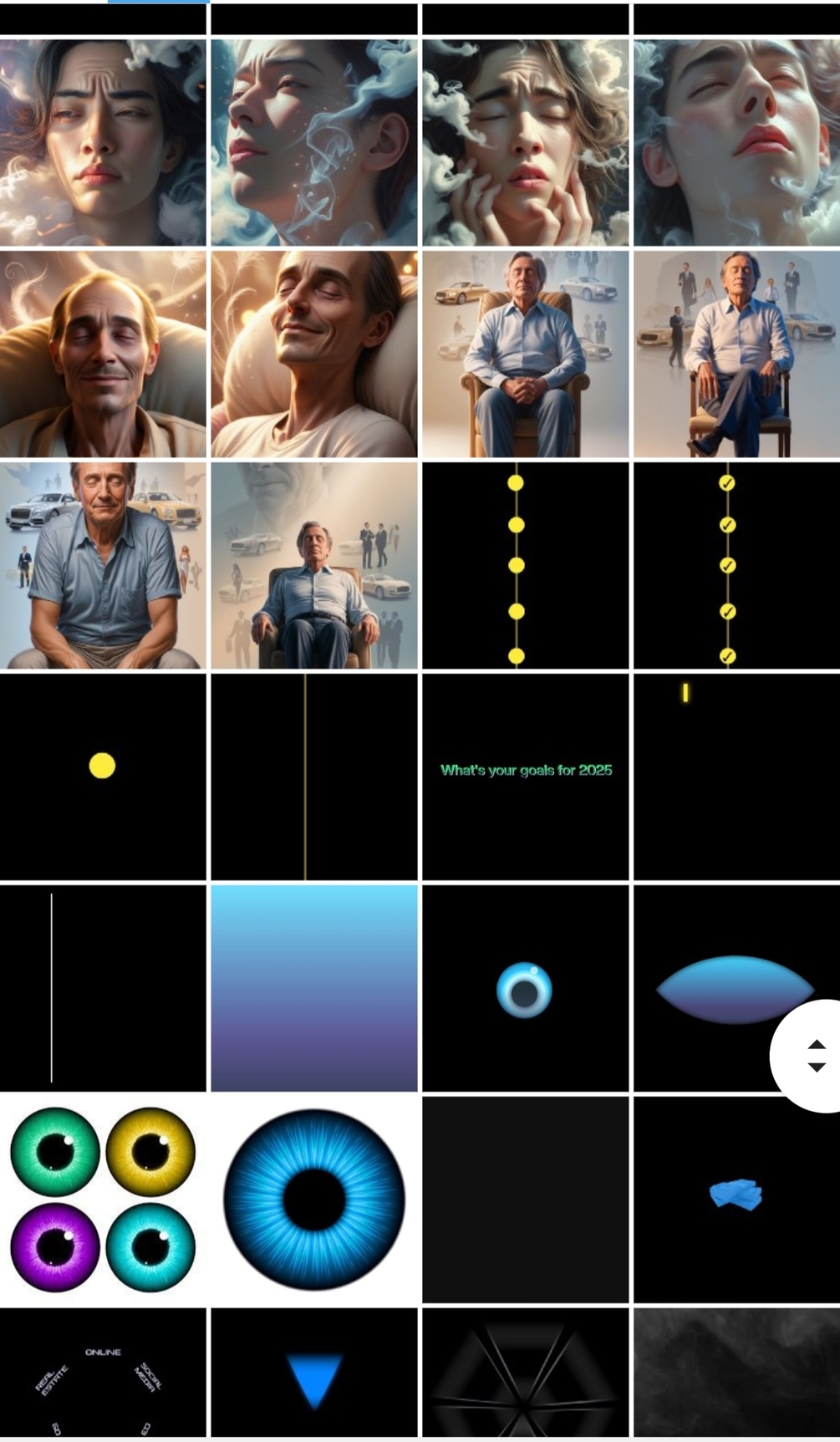840x1442 pixels.
Task: Open the plain yellow dots timeline image
Action: pos(525,566)
